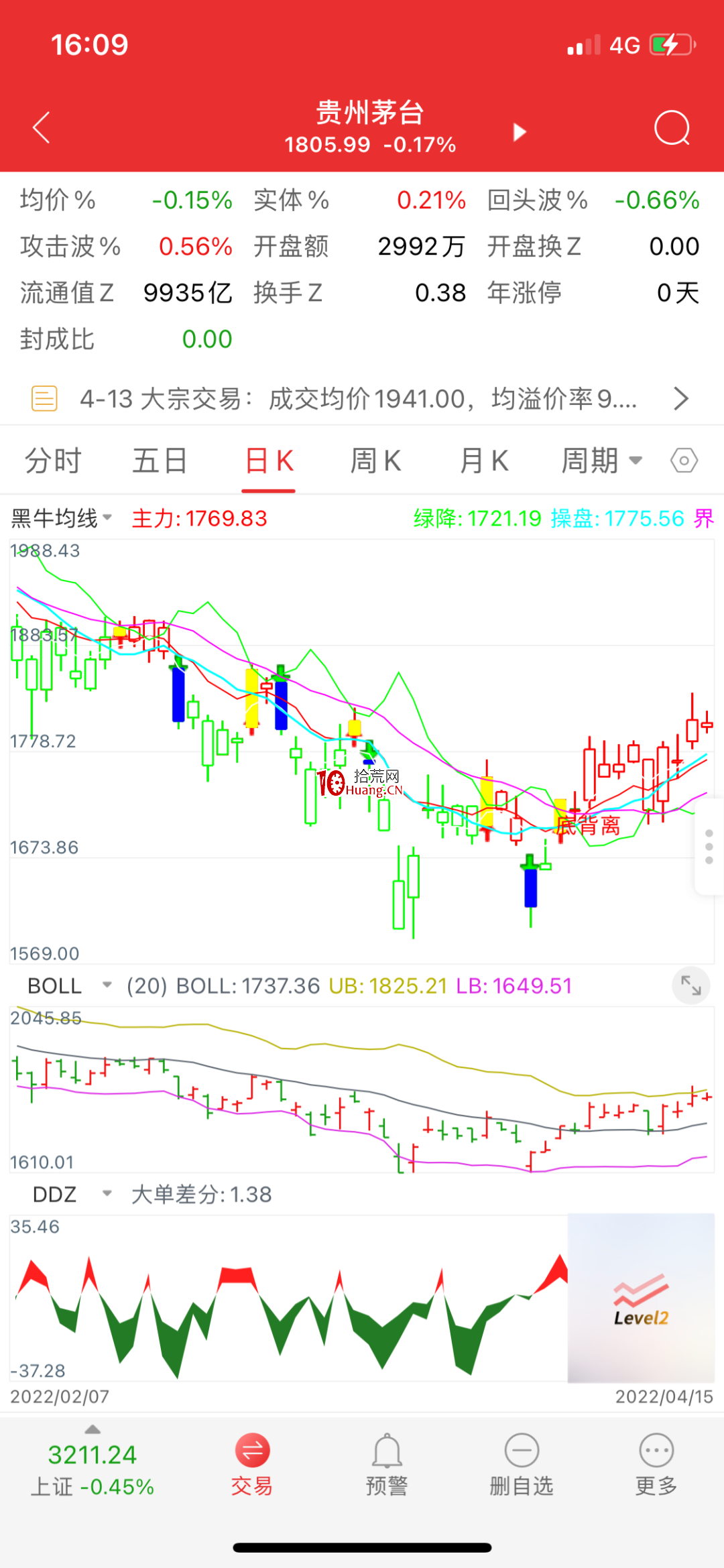724x1568 pixels.
Task: Switch to the 月K tab
Action: tap(484, 461)
